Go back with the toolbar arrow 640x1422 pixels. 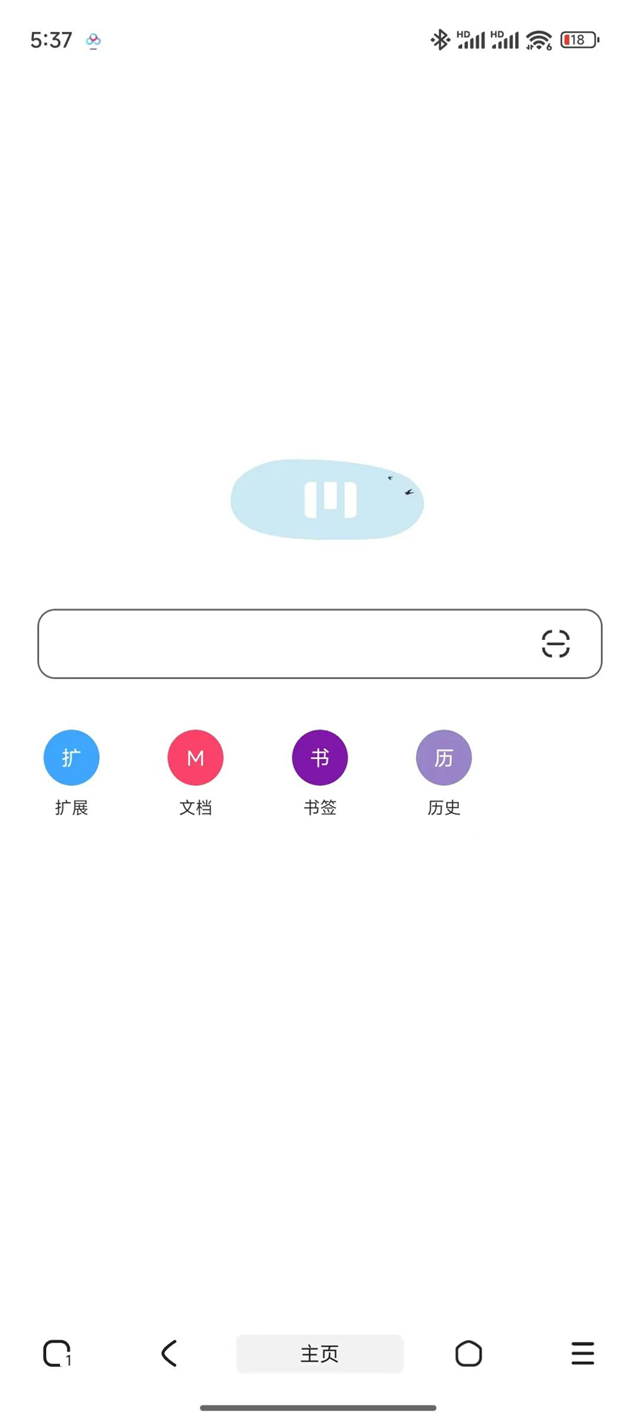(169, 1353)
